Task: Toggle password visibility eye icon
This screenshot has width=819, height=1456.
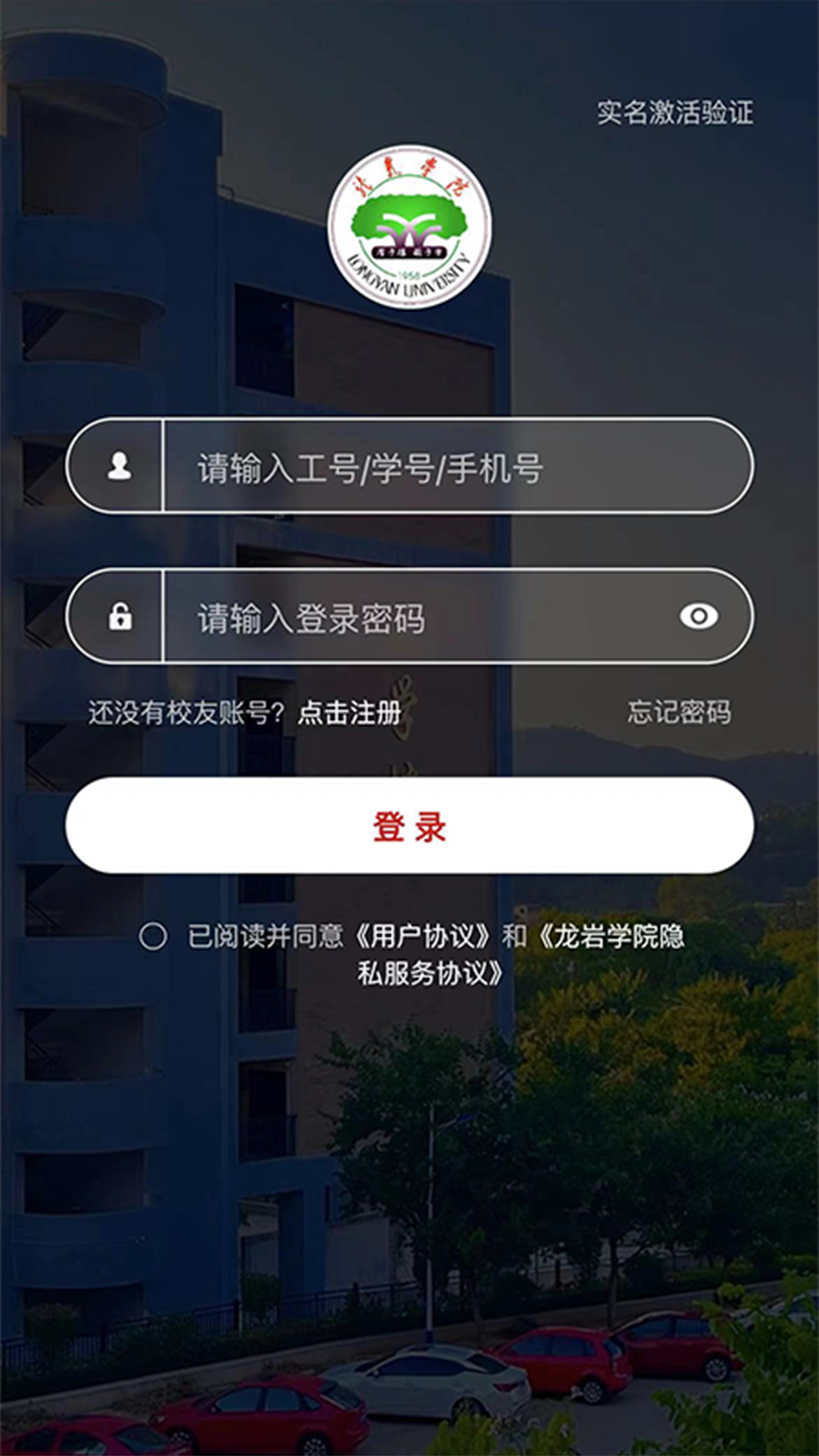Action: (x=698, y=617)
